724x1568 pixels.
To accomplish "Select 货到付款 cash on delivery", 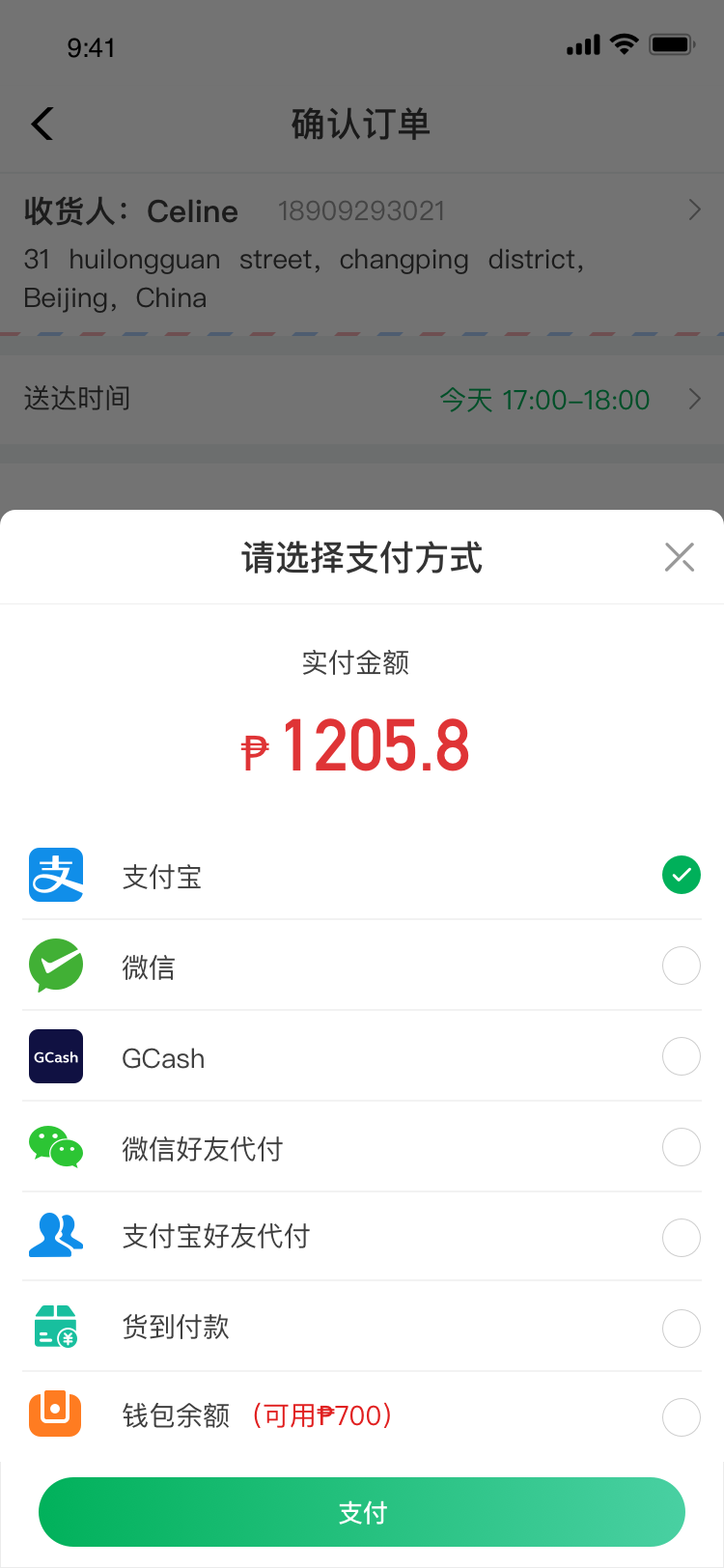I will pyautogui.click(x=362, y=1327).
